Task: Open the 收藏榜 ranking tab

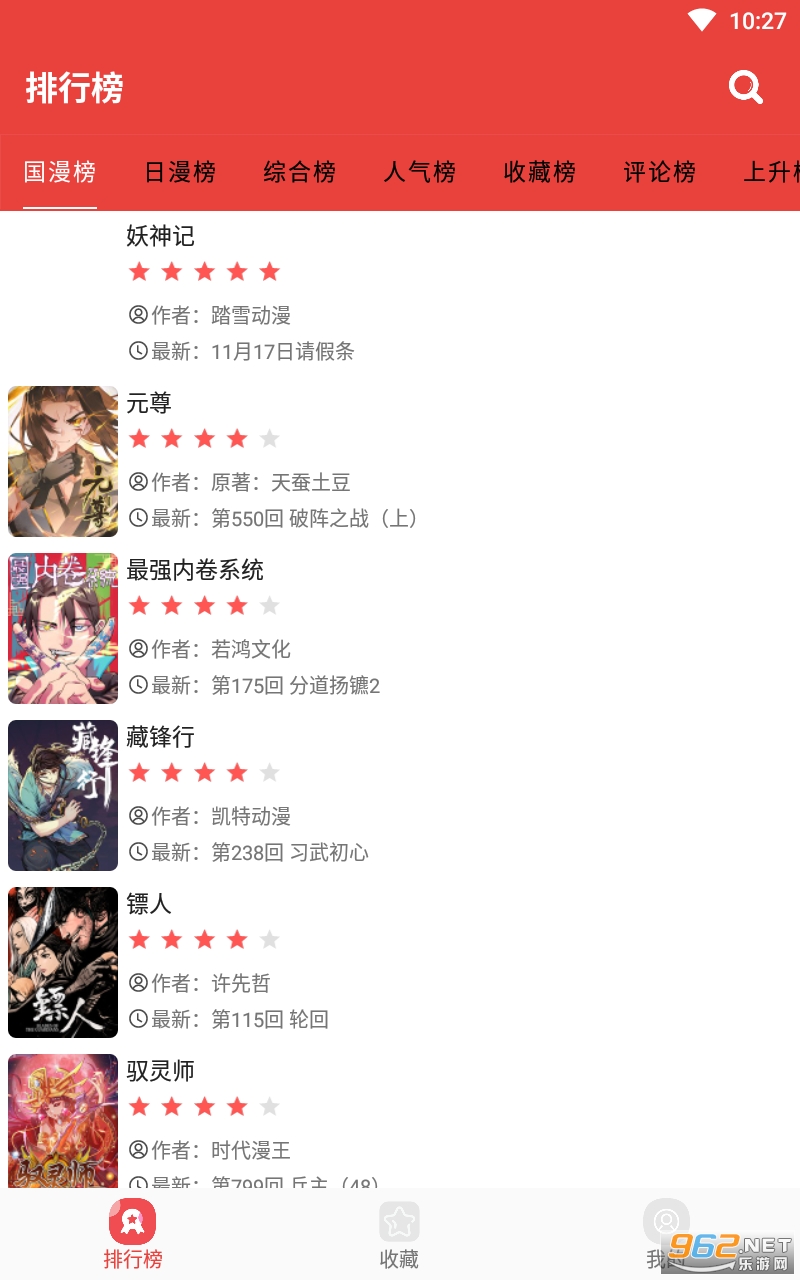Action: [x=540, y=172]
